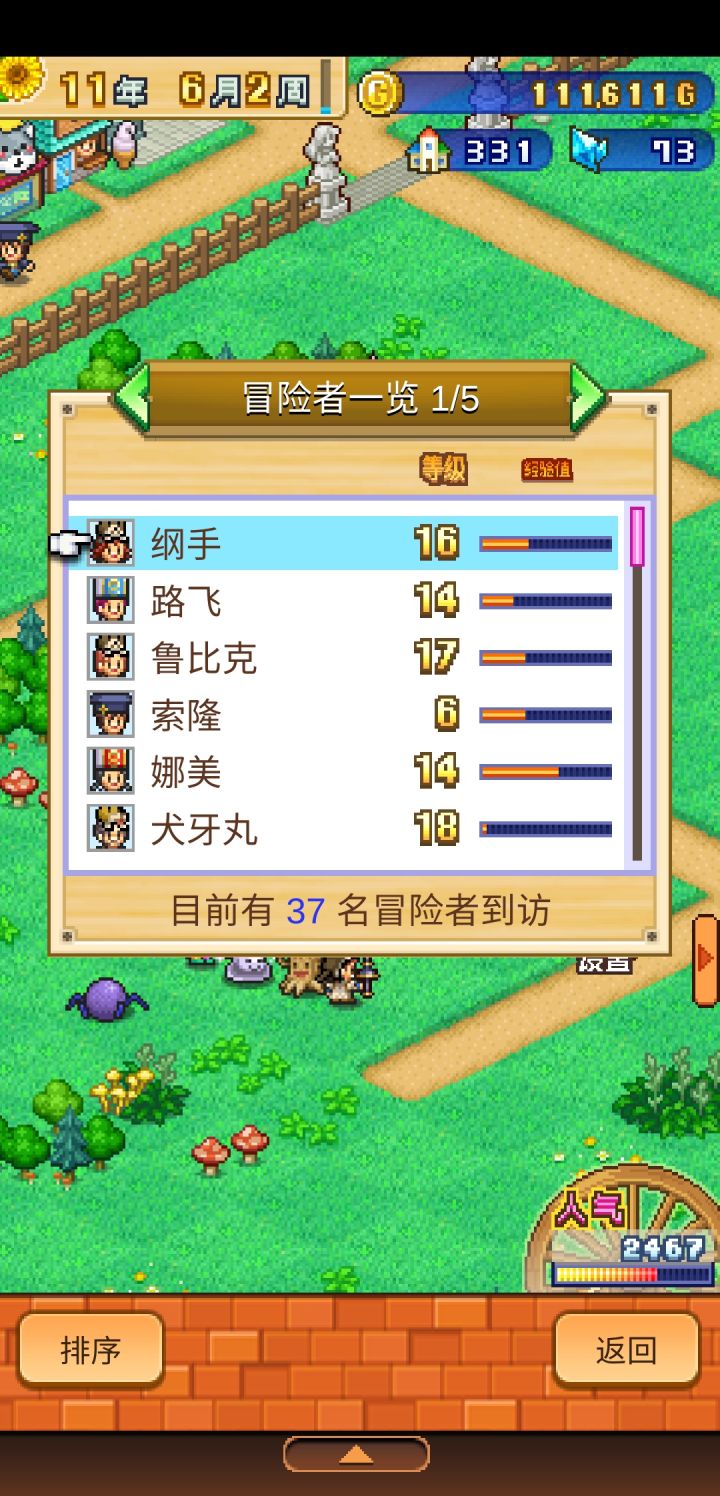Click the house counter icon showing 331
This screenshot has width=720, height=1496.
tap(430, 152)
